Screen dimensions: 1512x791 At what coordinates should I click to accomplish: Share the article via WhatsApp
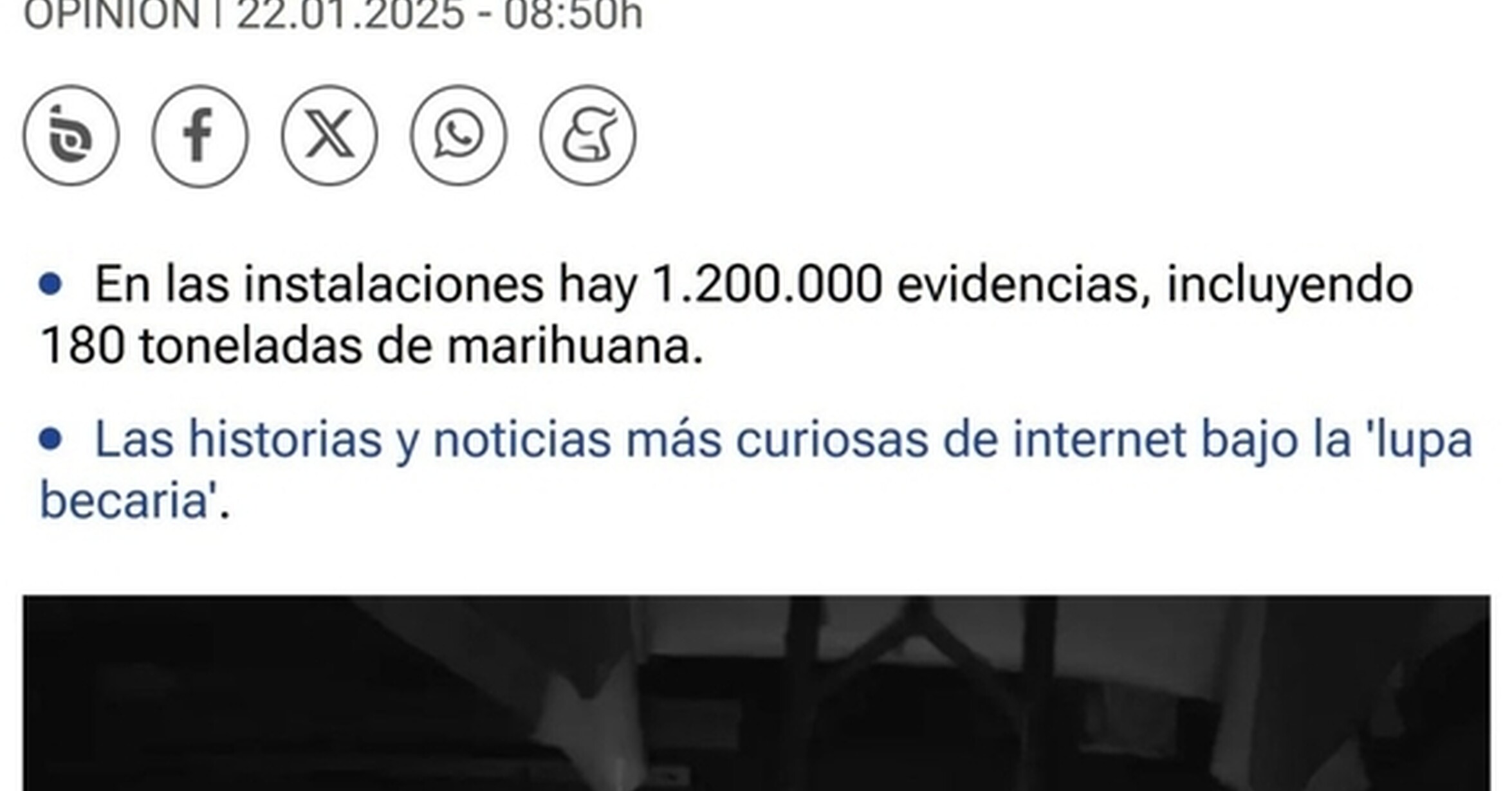pyautogui.click(x=459, y=136)
